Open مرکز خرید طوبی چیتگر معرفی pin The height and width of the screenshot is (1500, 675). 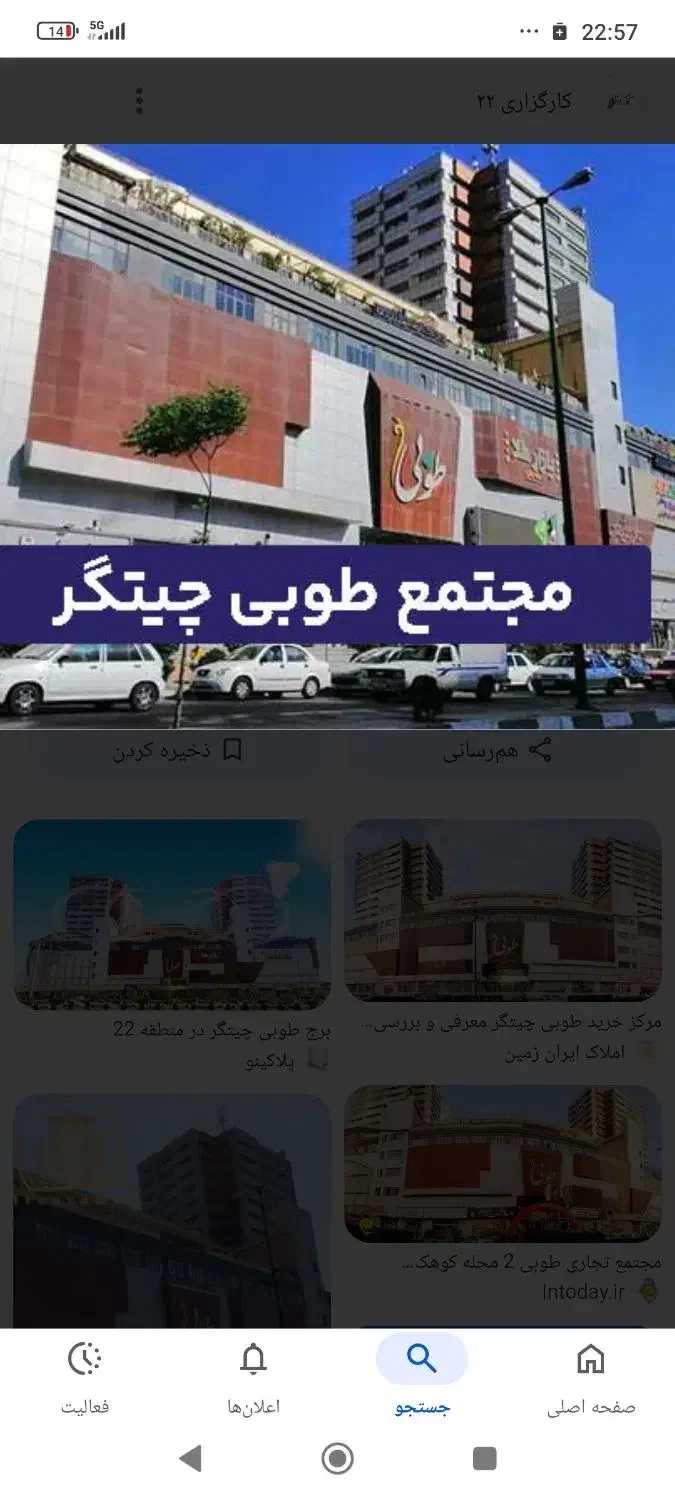point(503,910)
